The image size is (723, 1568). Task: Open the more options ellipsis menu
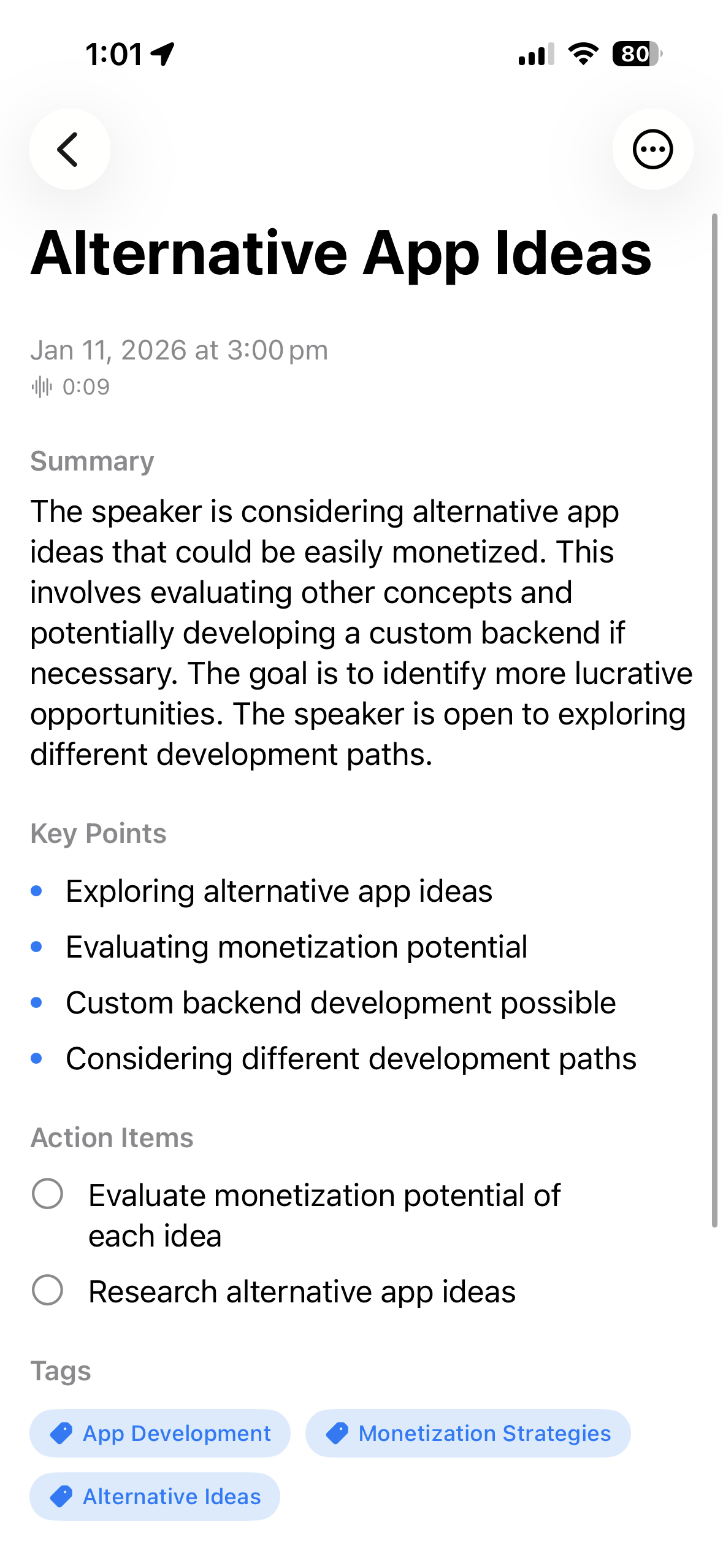(652, 149)
